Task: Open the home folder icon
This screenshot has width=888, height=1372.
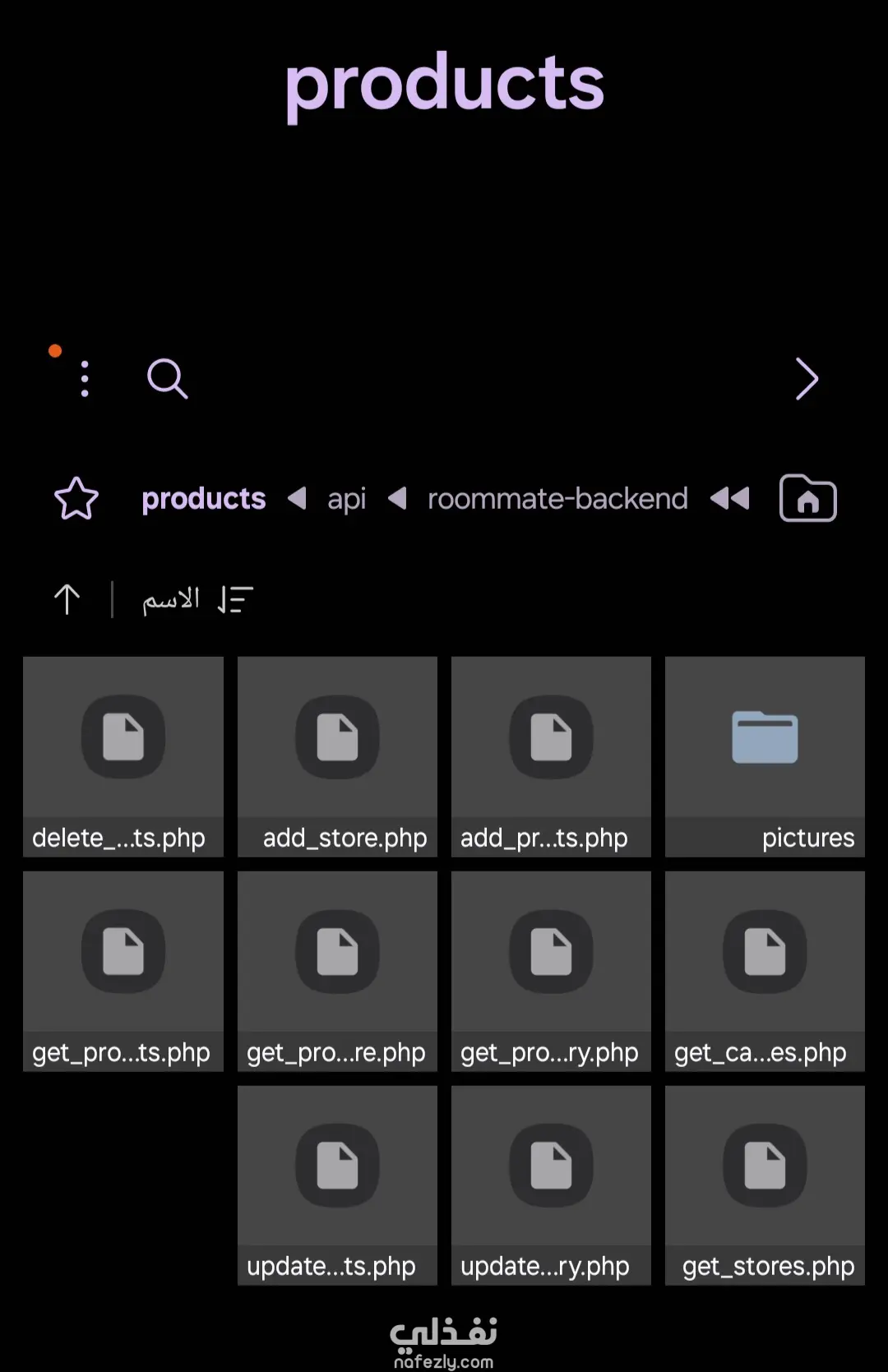Action: click(807, 499)
